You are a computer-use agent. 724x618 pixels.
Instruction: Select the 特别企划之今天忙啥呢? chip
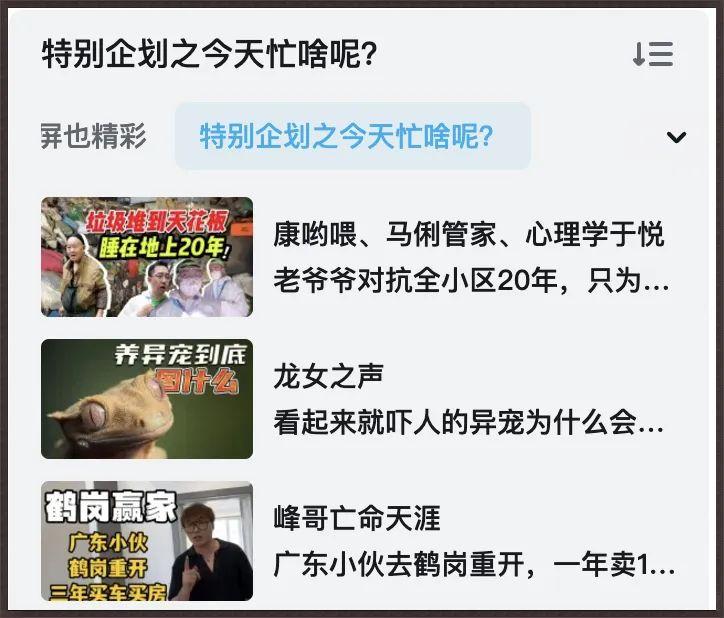pyautogui.click(x=352, y=136)
